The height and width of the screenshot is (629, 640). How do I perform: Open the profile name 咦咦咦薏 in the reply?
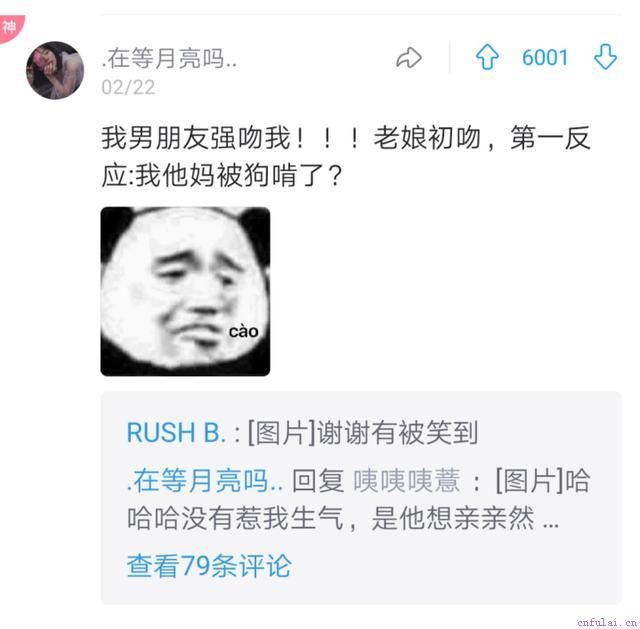[x=407, y=481]
